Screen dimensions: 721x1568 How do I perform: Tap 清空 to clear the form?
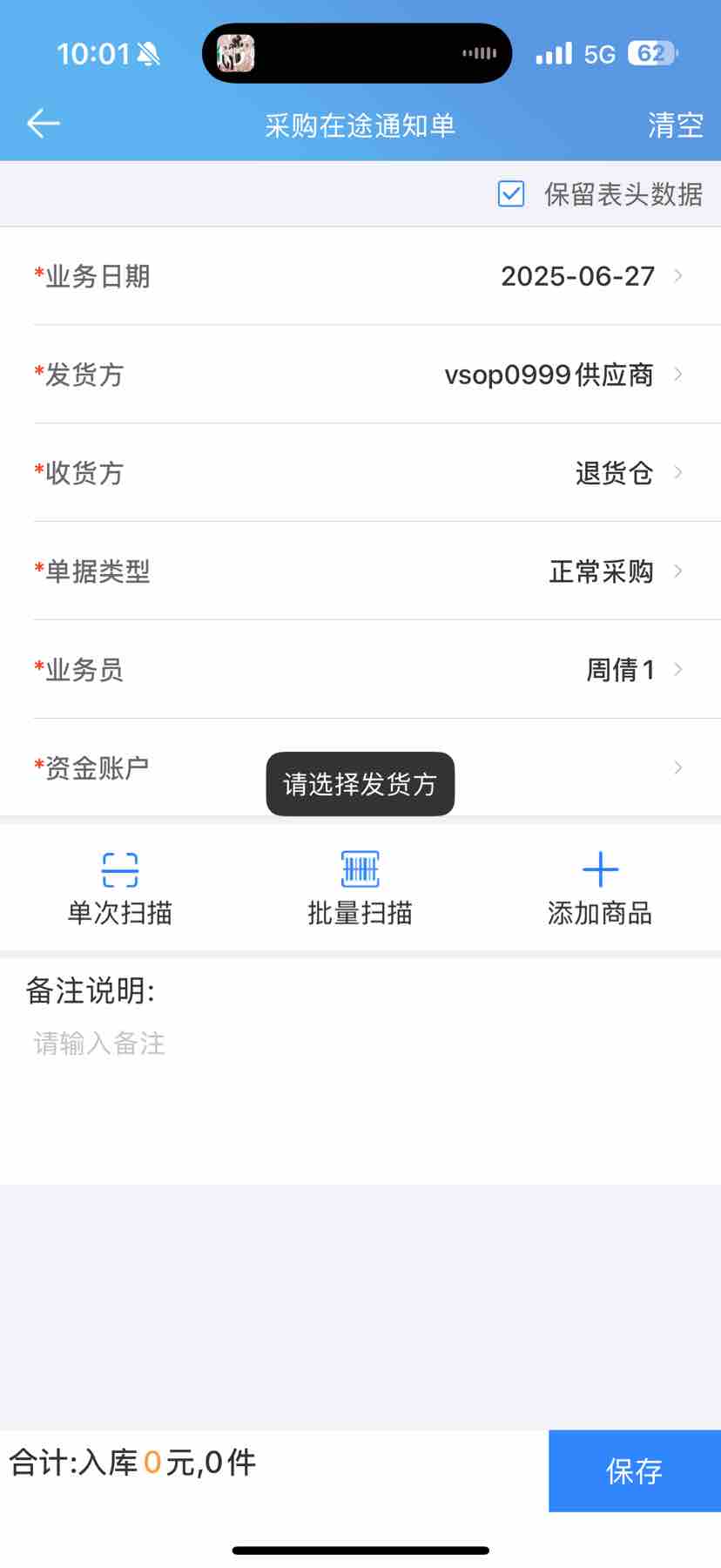pyautogui.click(x=675, y=125)
